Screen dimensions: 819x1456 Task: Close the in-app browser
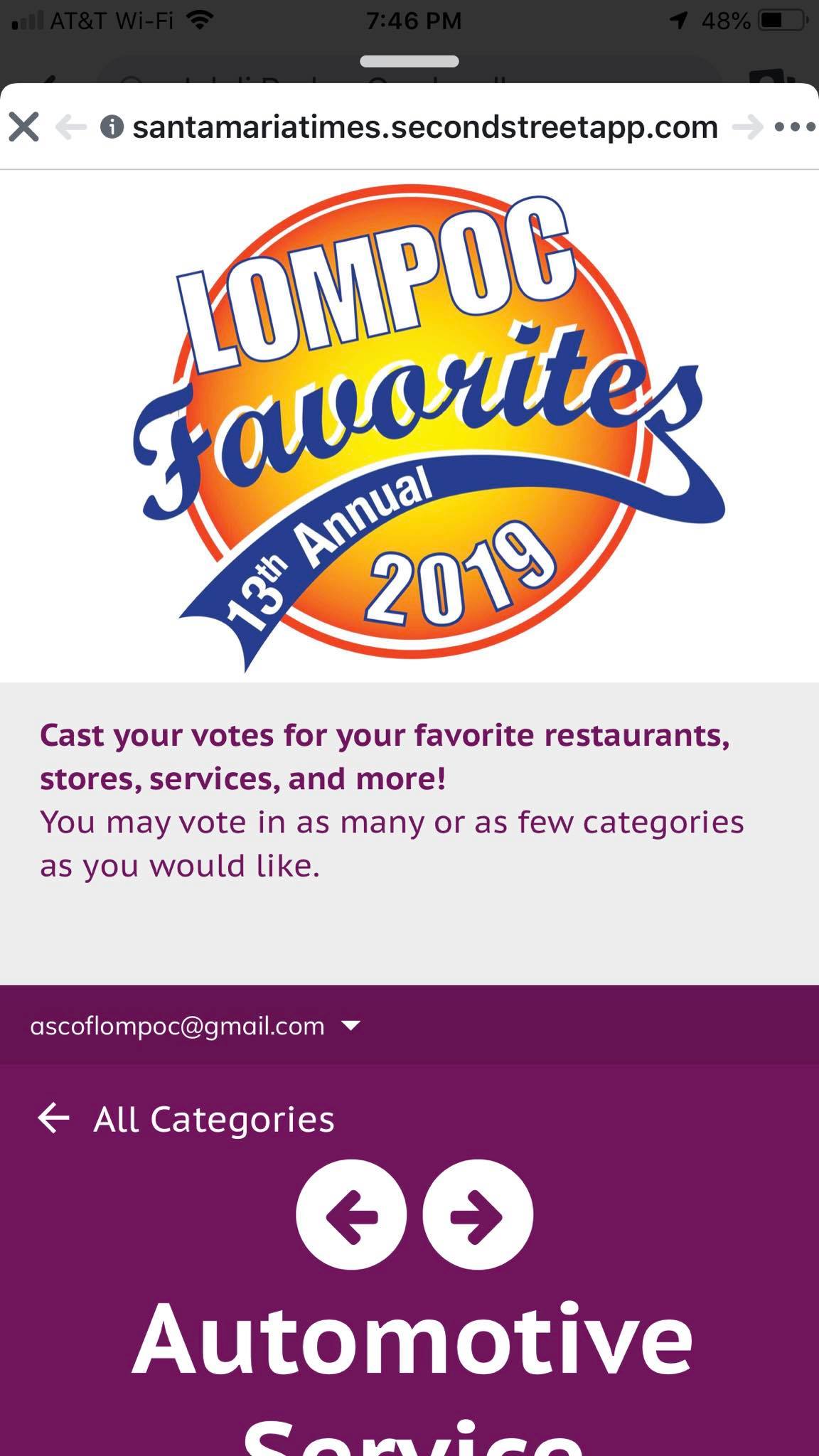24,127
